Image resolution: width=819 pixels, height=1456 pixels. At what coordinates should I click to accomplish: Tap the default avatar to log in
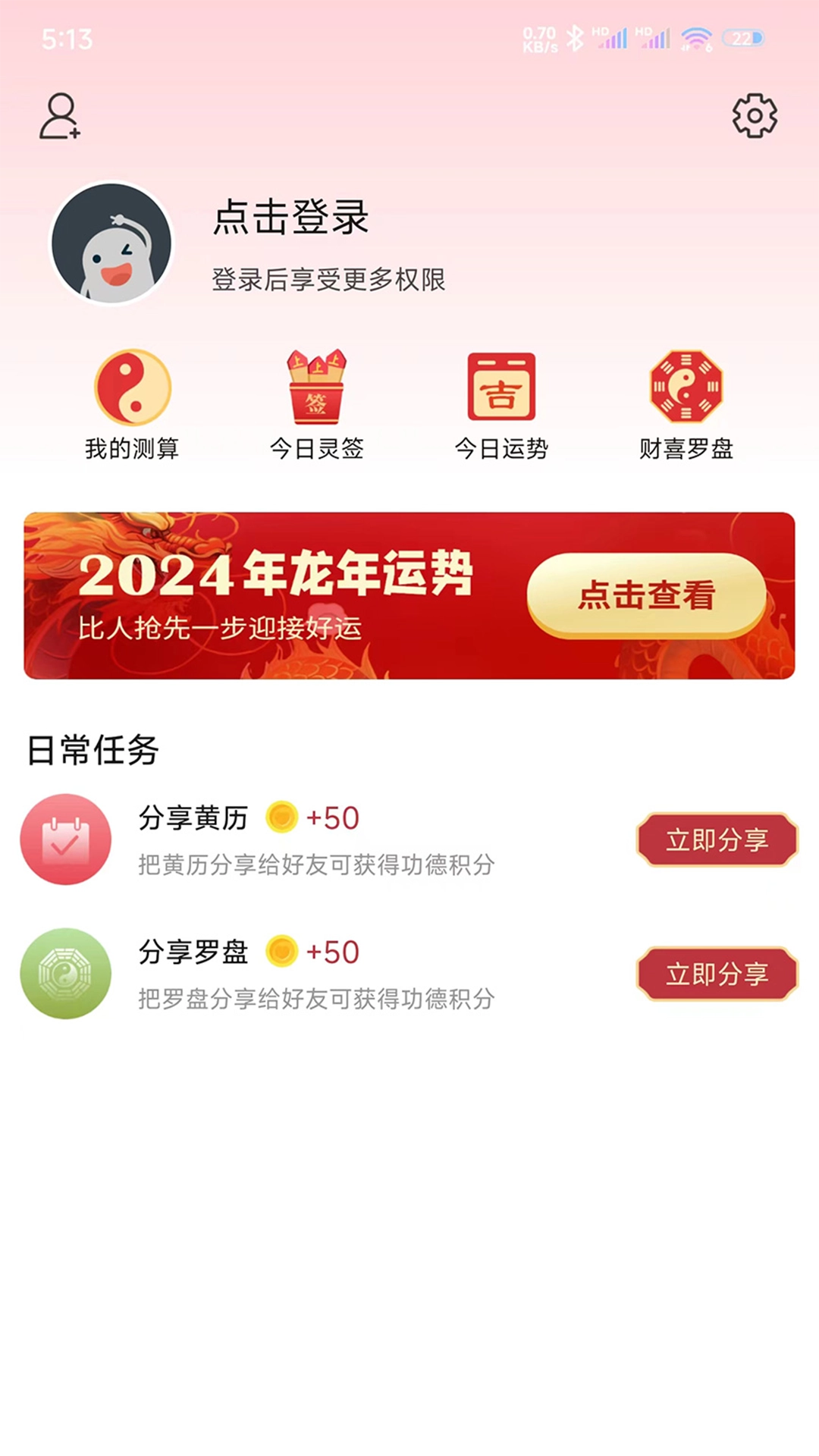(111, 243)
